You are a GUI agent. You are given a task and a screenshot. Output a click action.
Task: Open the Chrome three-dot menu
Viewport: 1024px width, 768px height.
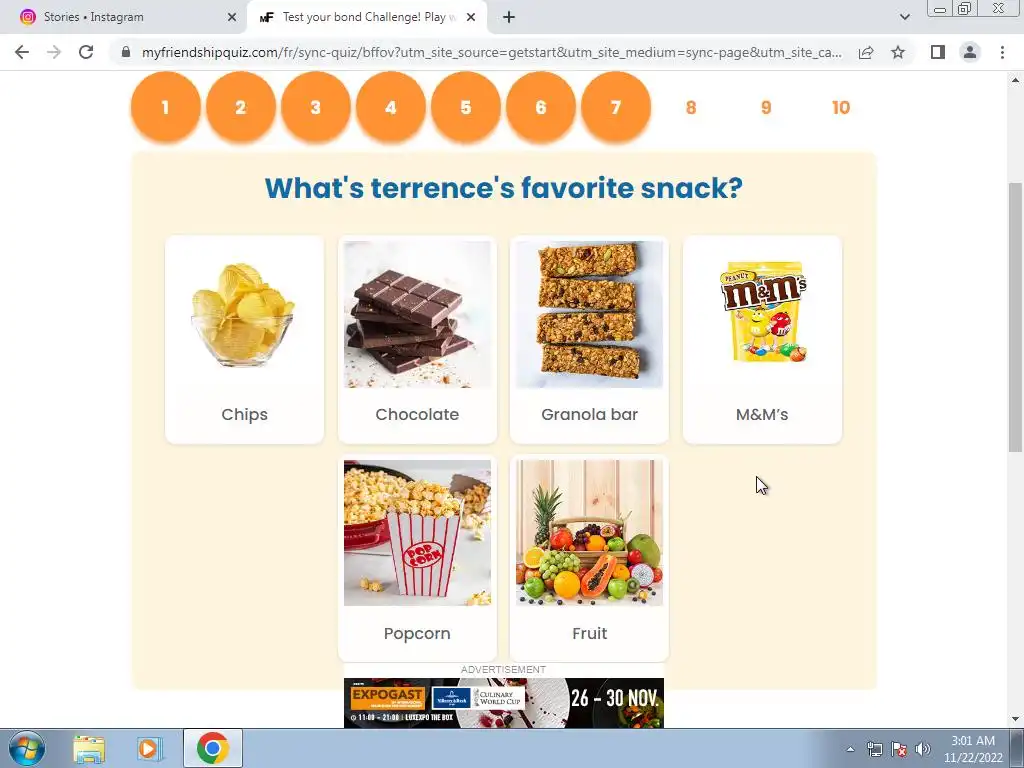[x=1002, y=52]
